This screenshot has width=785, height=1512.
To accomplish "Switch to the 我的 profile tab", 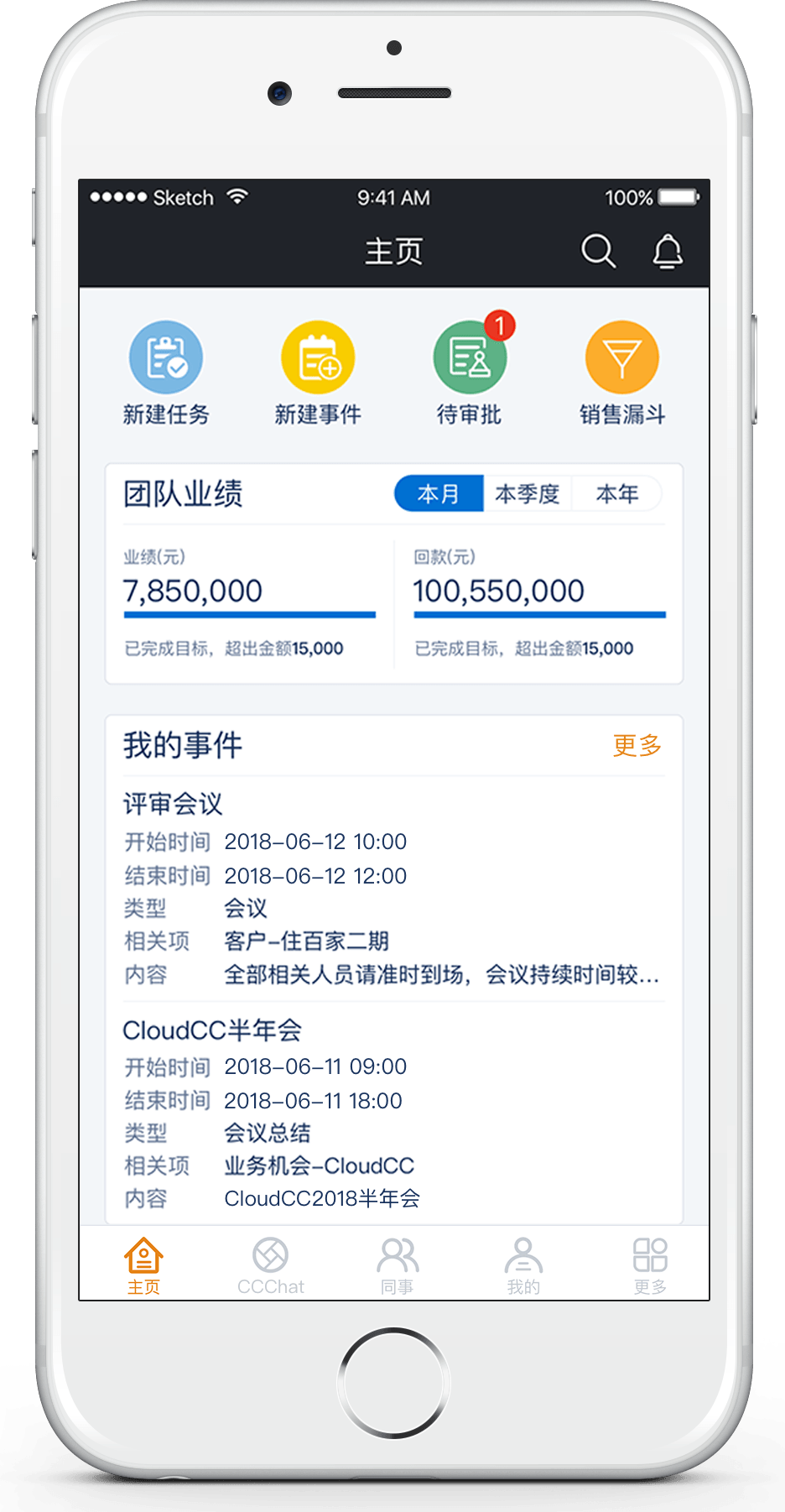I will (x=523, y=1265).
